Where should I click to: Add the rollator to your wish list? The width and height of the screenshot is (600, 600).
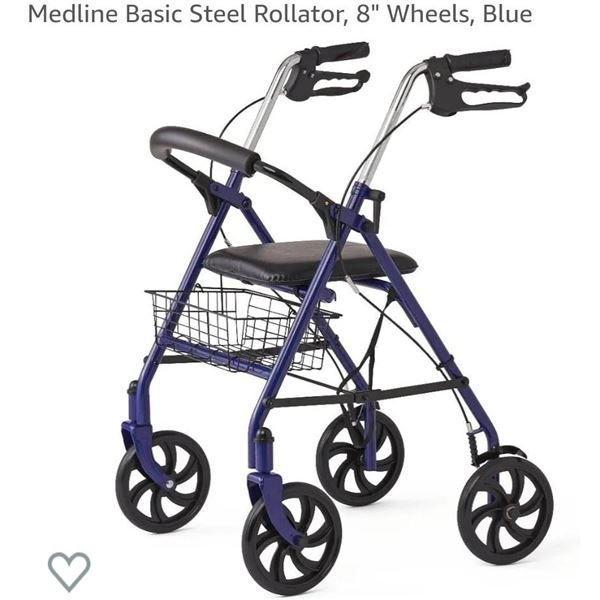[x=69, y=570]
